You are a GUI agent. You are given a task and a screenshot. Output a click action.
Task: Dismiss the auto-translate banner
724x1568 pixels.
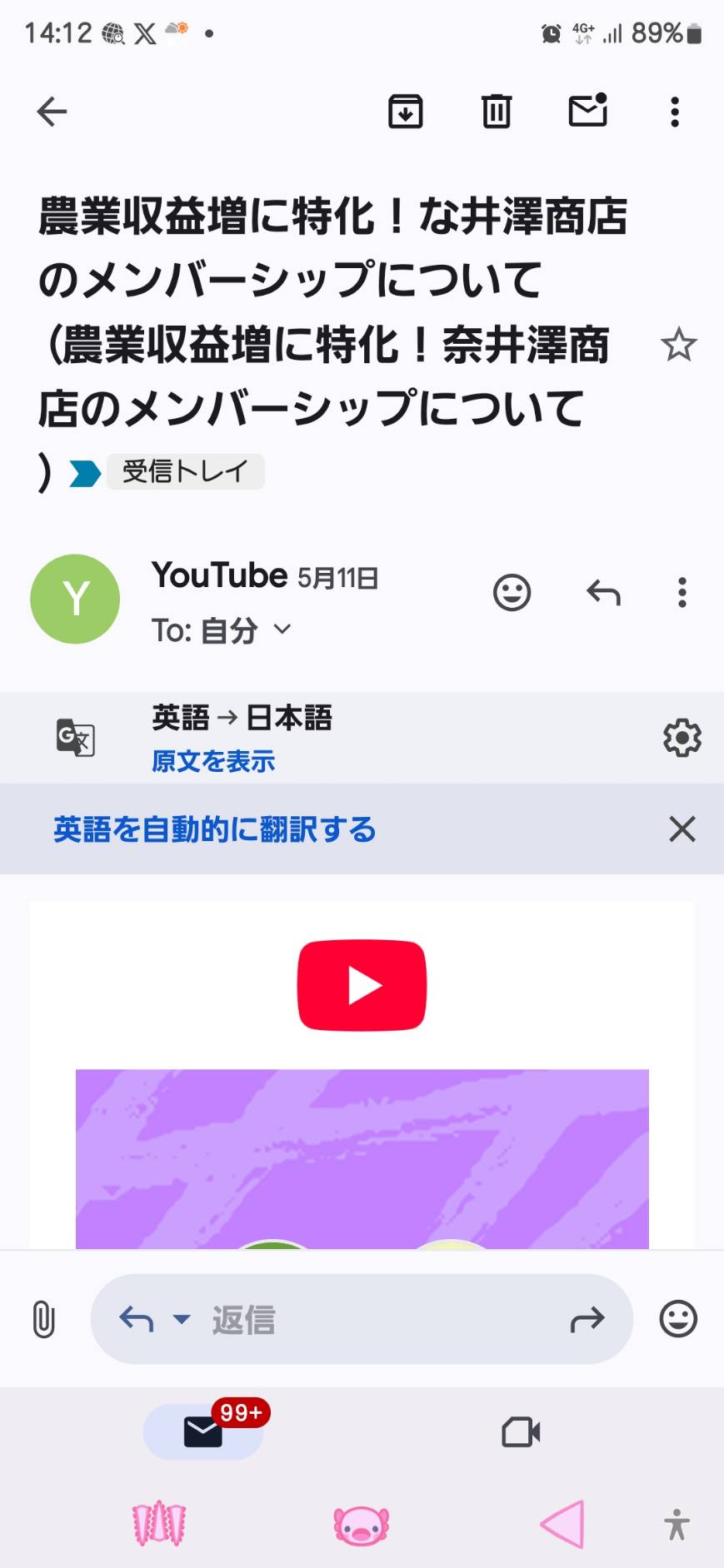click(682, 829)
